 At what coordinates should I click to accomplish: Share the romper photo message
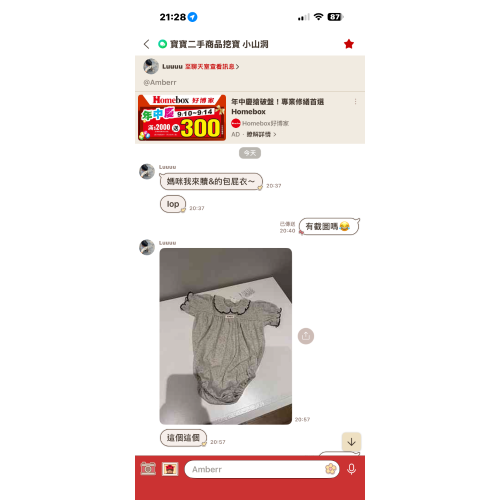(x=306, y=336)
